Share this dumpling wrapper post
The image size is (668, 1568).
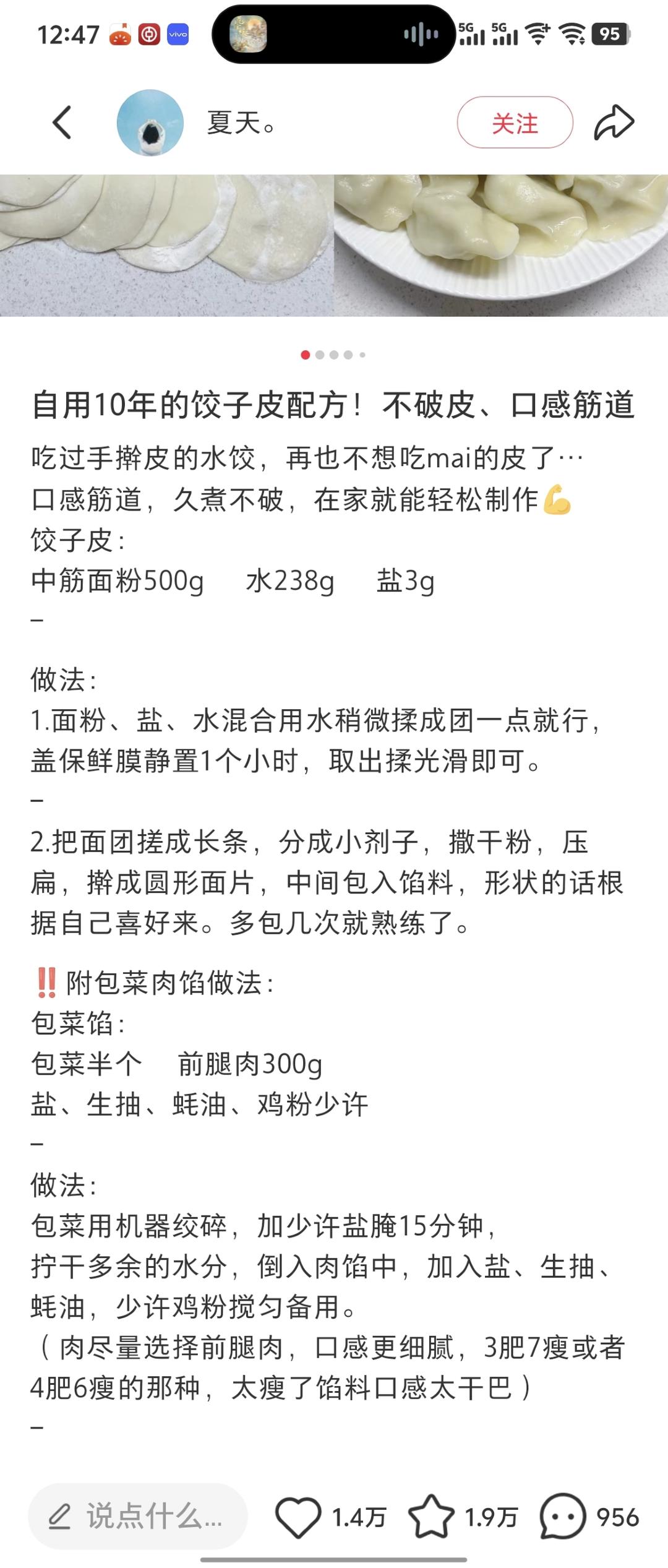614,123
